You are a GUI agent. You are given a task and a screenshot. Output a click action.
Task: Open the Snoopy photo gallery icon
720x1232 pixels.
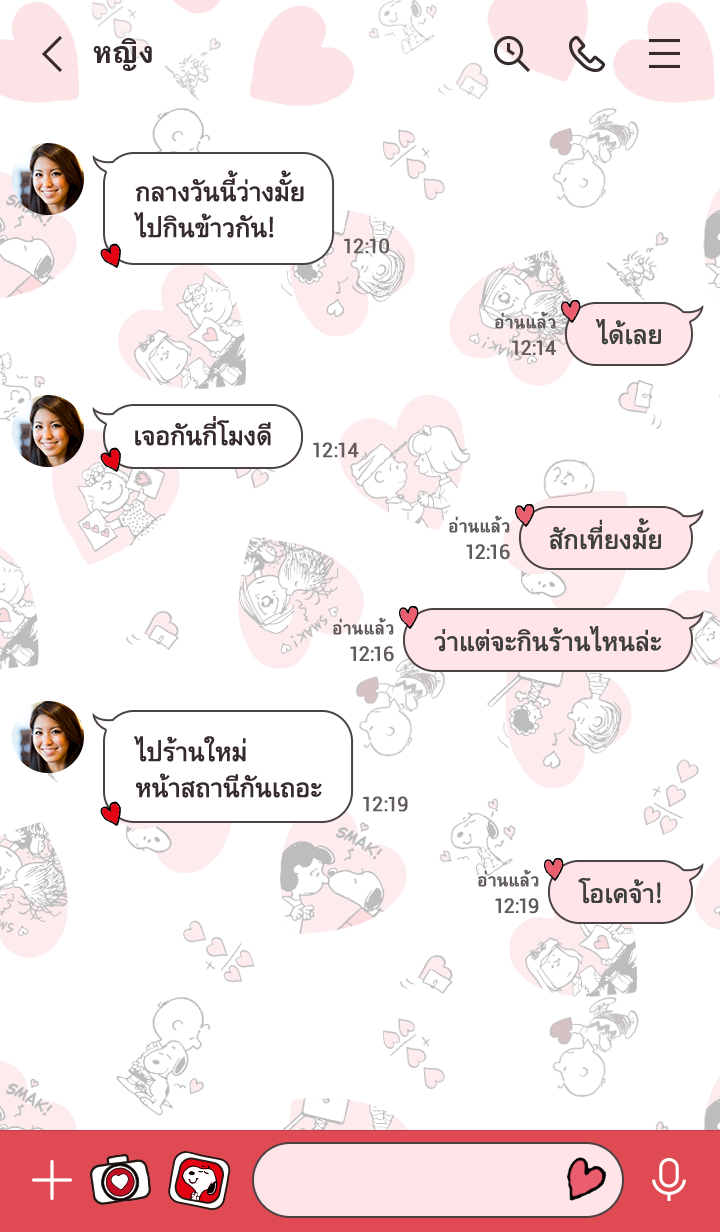(x=199, y=1181)
